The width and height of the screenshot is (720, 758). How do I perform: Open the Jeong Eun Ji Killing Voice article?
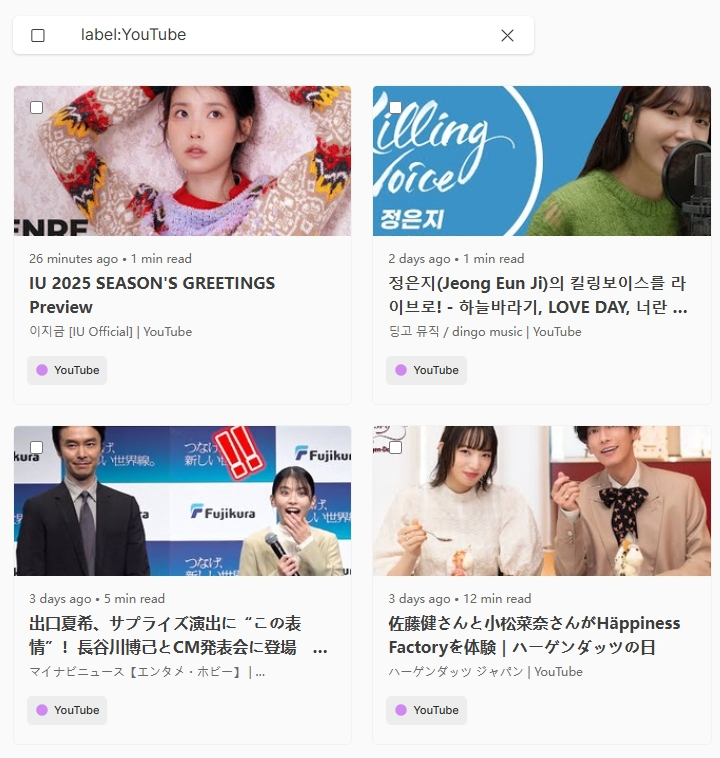click(x=538, y=295)
